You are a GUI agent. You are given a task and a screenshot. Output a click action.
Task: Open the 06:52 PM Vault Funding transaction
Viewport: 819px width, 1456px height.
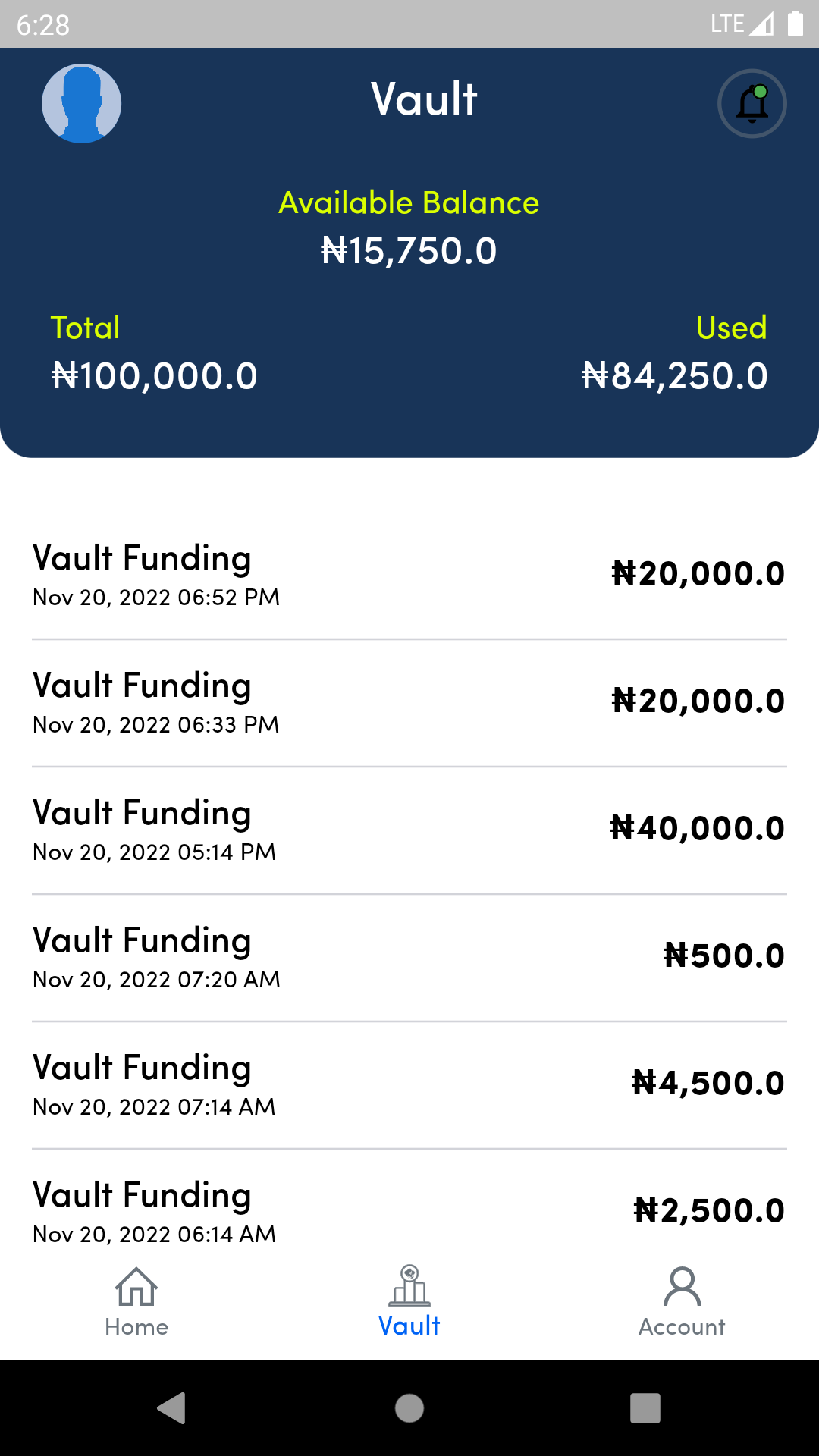point(409,575)
